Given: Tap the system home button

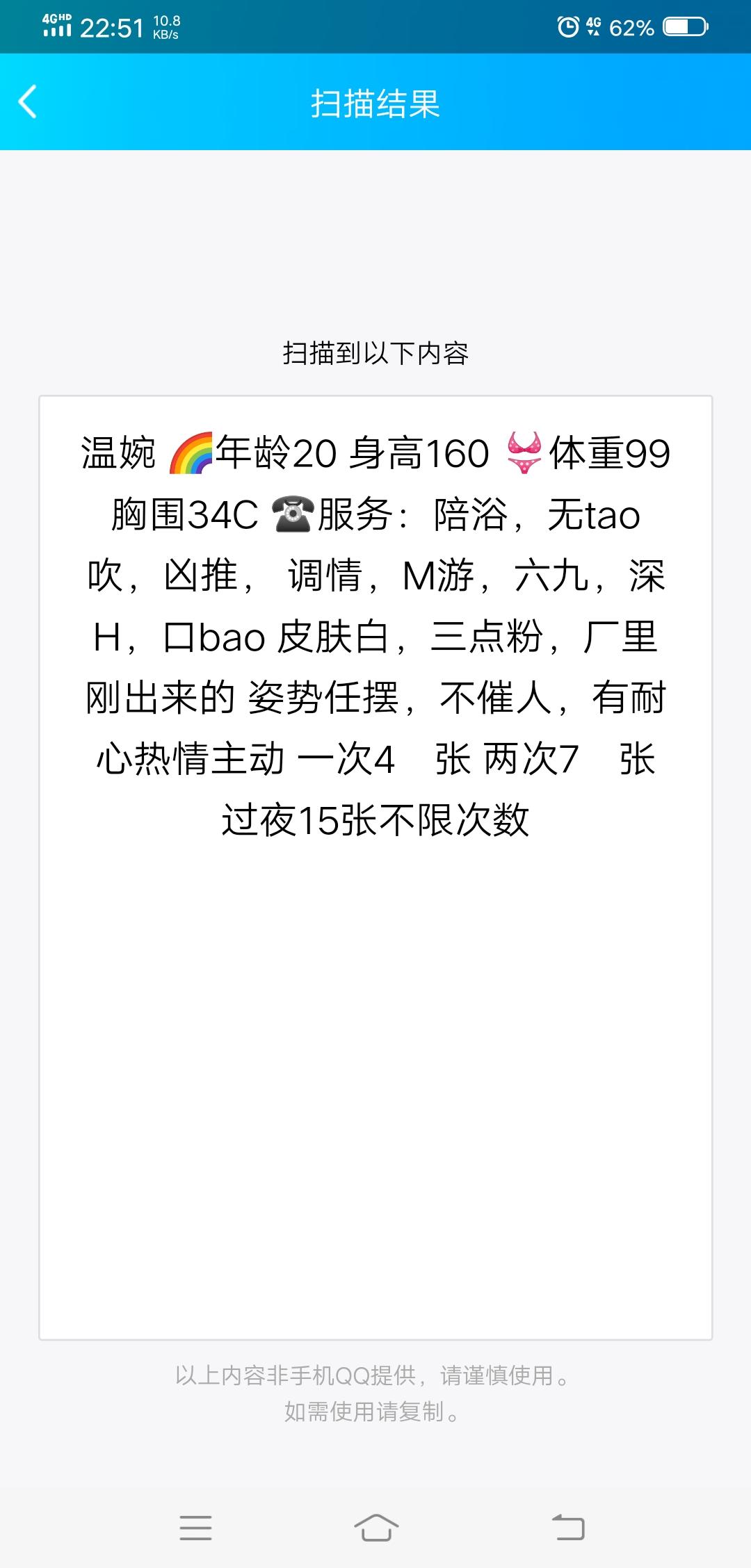Looking at the screenshot, I should pyautogui.click(x=375, y=1527).
